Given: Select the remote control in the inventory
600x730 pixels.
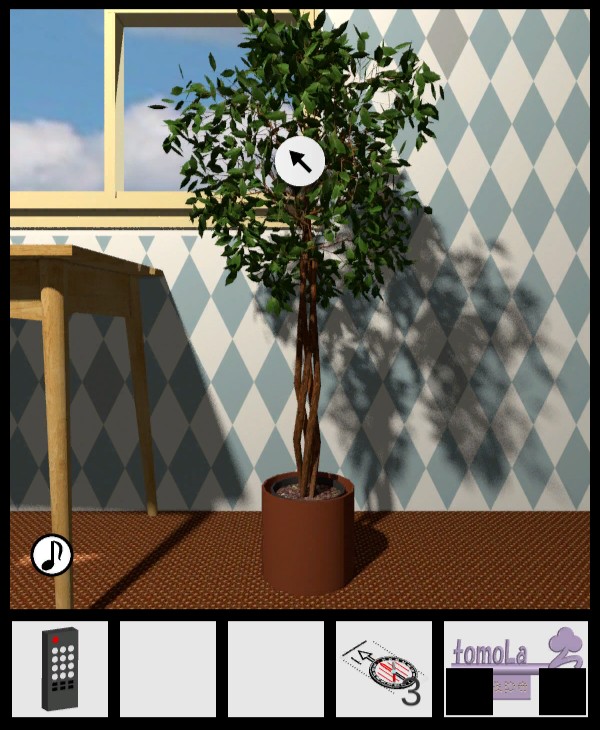Looking at the screenshot, I should tap(60, 669).
